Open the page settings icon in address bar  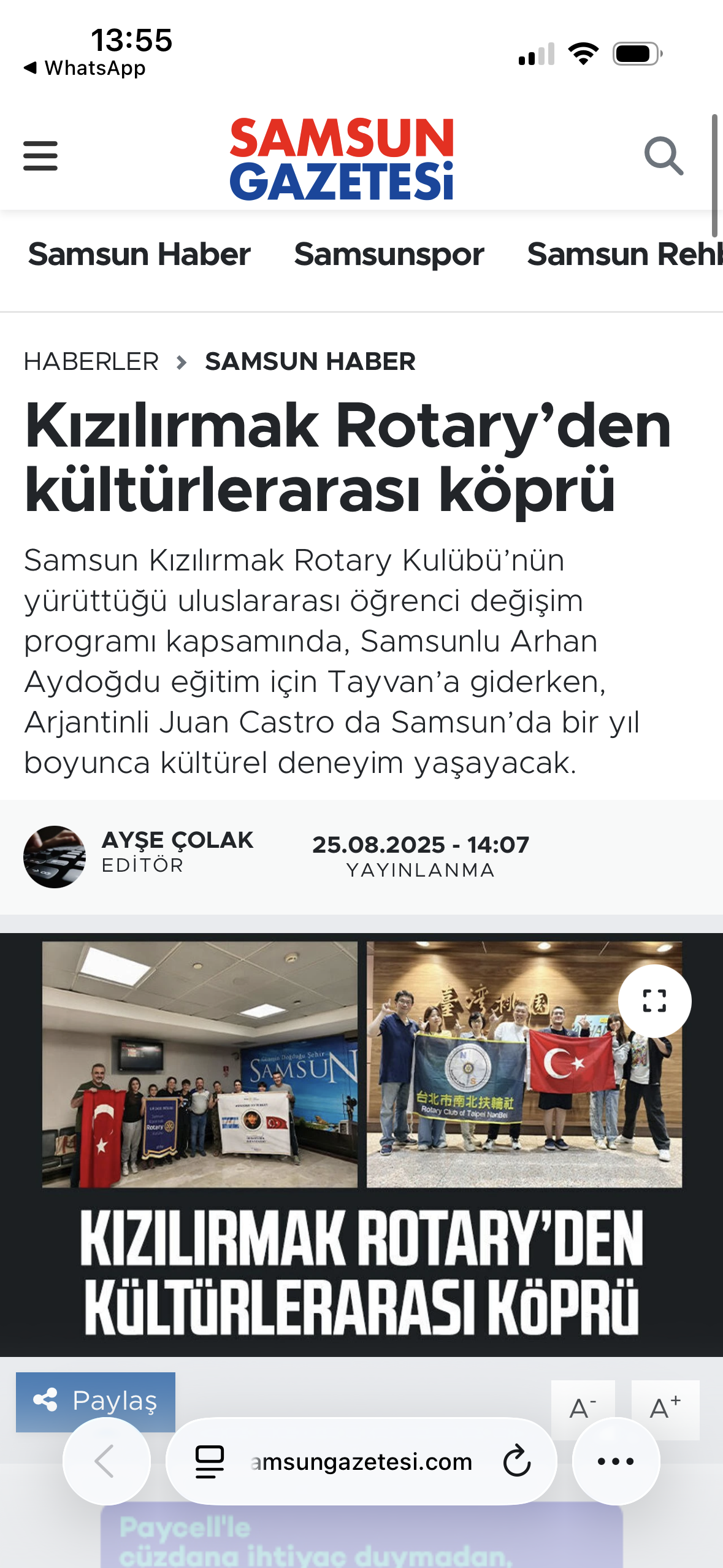[210, 1461]
